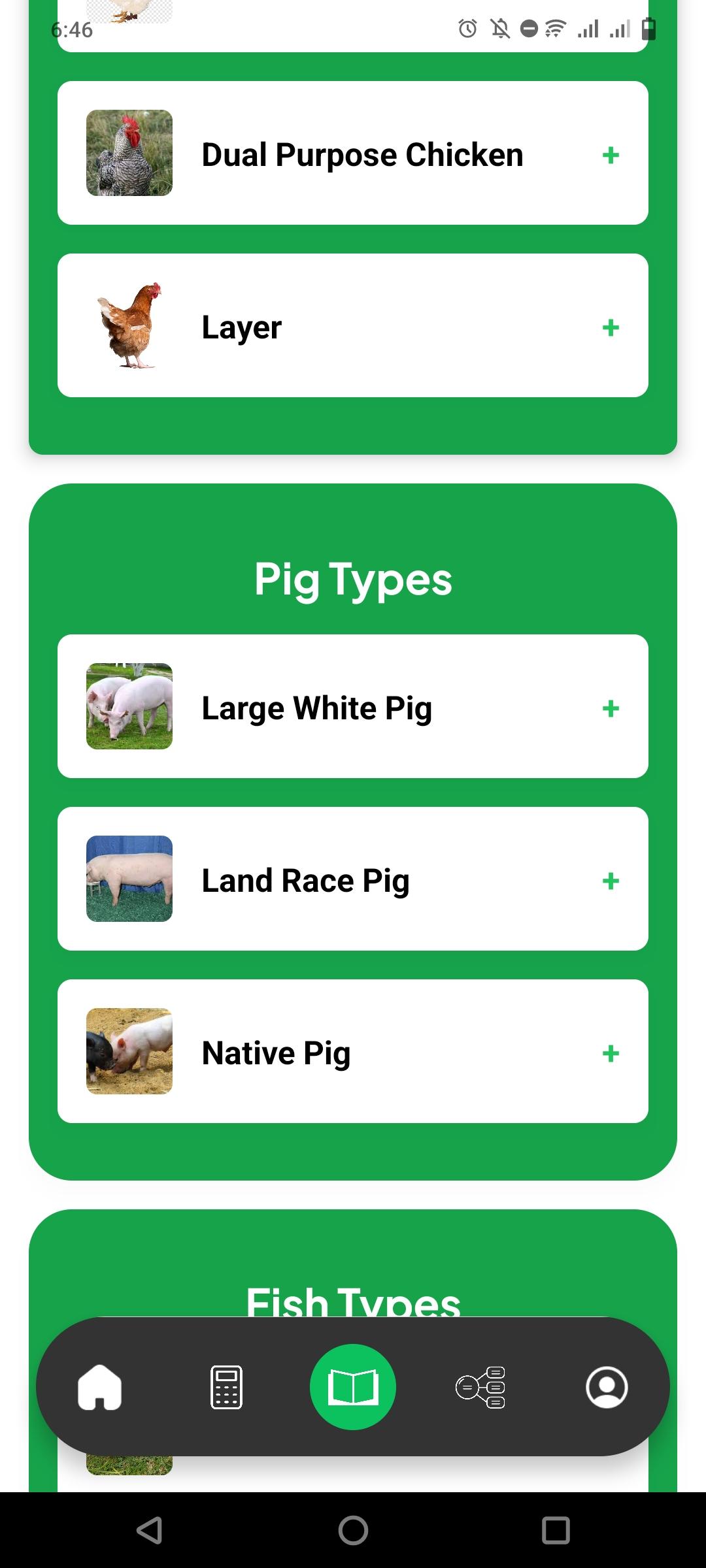The width and height of the screenshot is (706, 1568).
Task: Select the open book guide tab
Action: [x=353, y=1387]
